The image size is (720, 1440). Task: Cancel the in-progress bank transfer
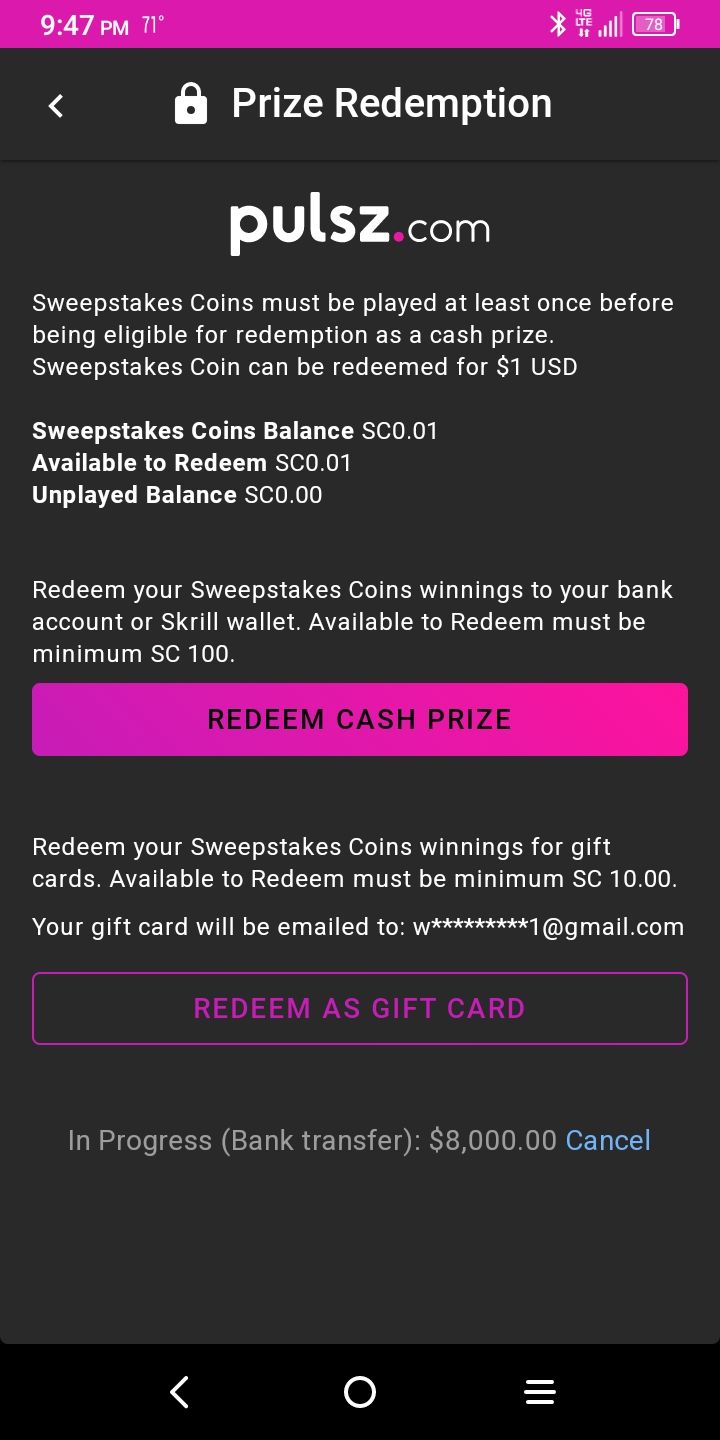tap(608, 1140)
